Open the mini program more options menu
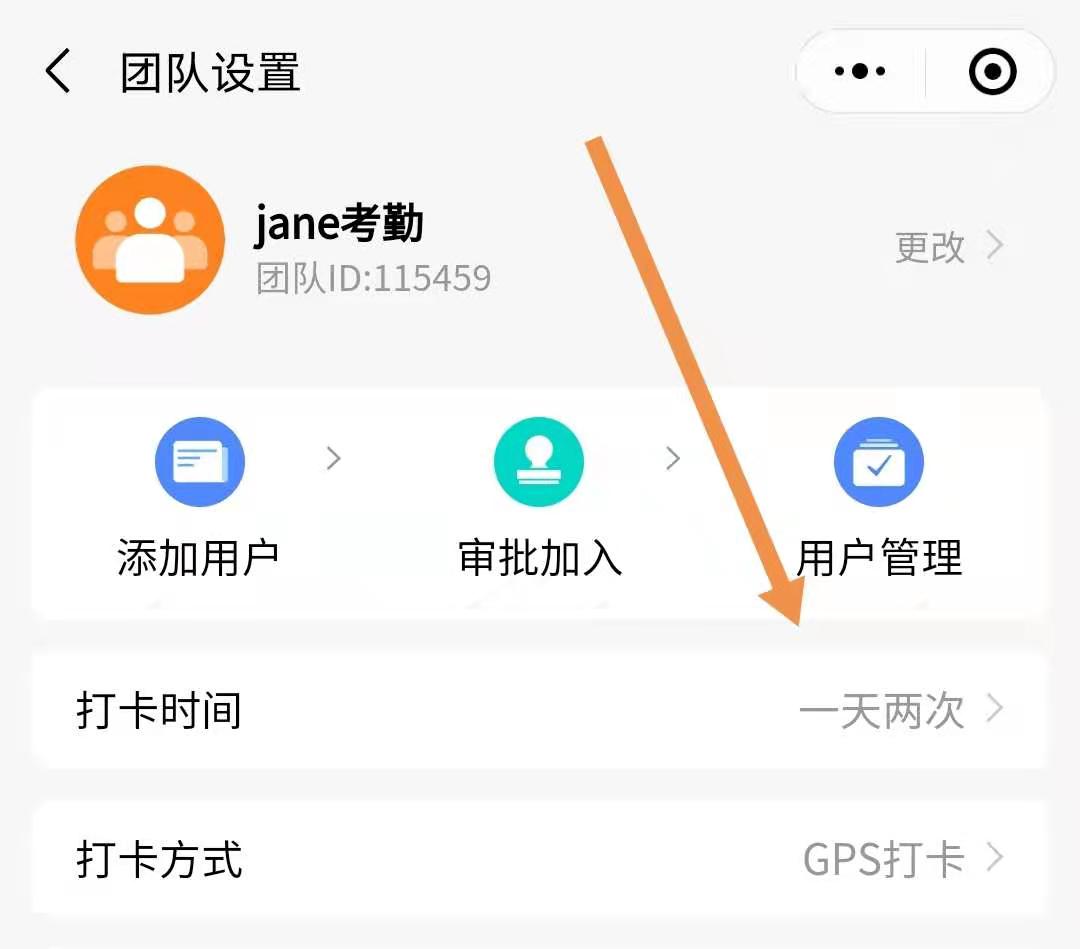The width and height of the screenshot is (1080, 949). tap(860, 71)
